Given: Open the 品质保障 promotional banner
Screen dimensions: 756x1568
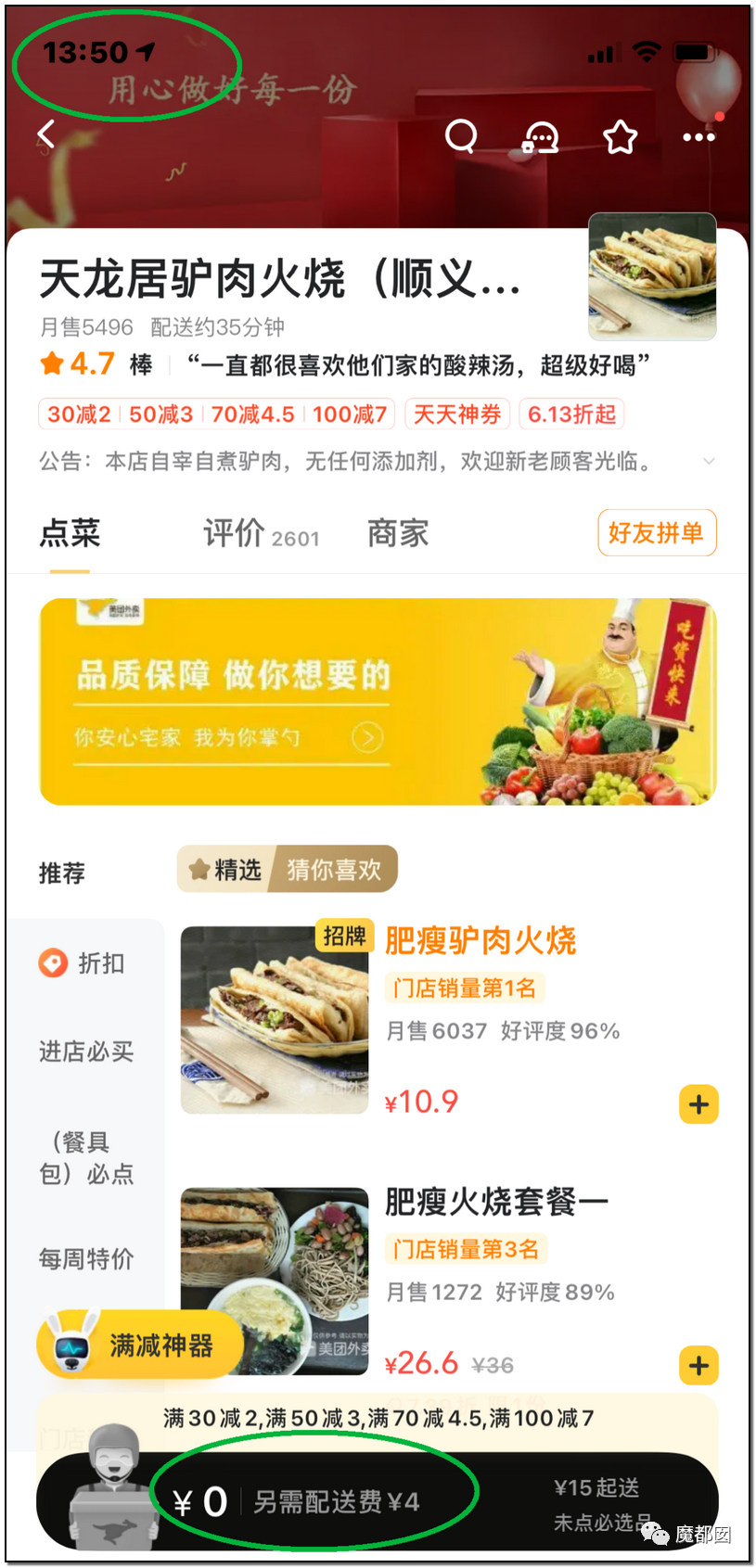Looking at the screenshot, I should click(378, 702).
